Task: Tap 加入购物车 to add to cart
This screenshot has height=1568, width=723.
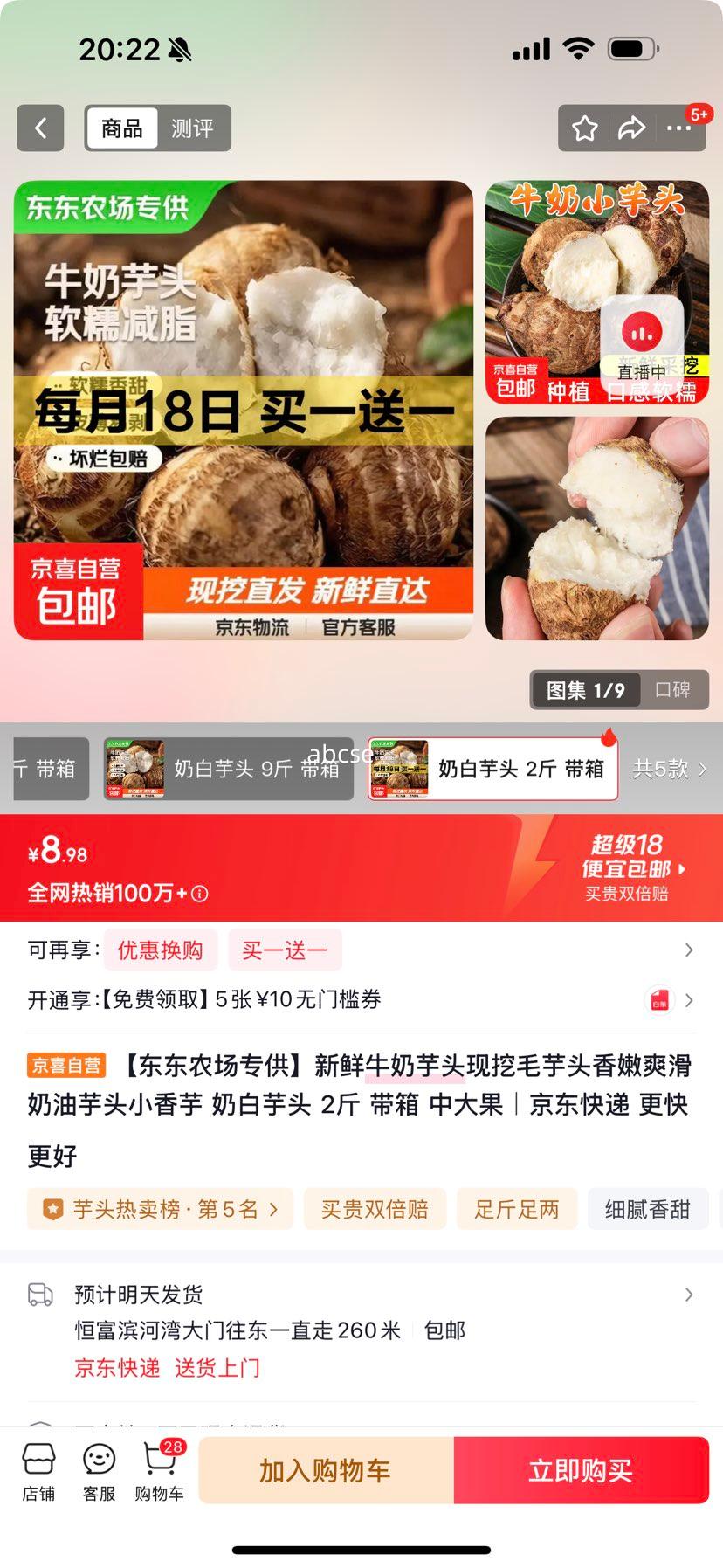Action: [327, 1470]
